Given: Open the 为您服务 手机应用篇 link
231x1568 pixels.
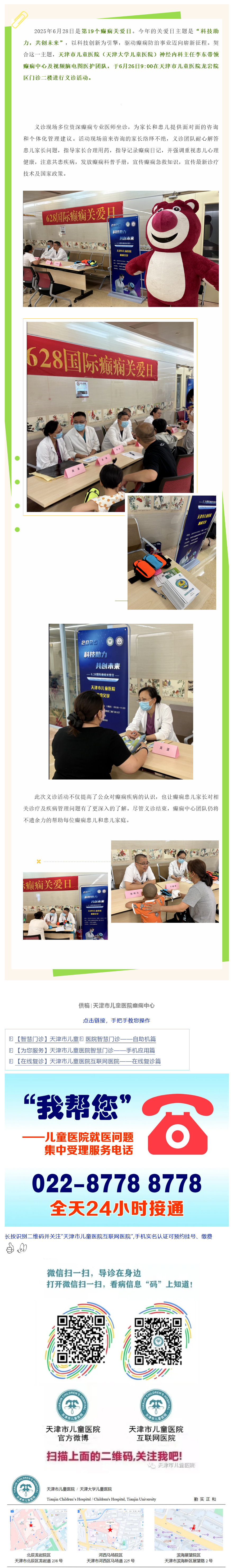Looking at the screenshot, I should [85, 1050].
